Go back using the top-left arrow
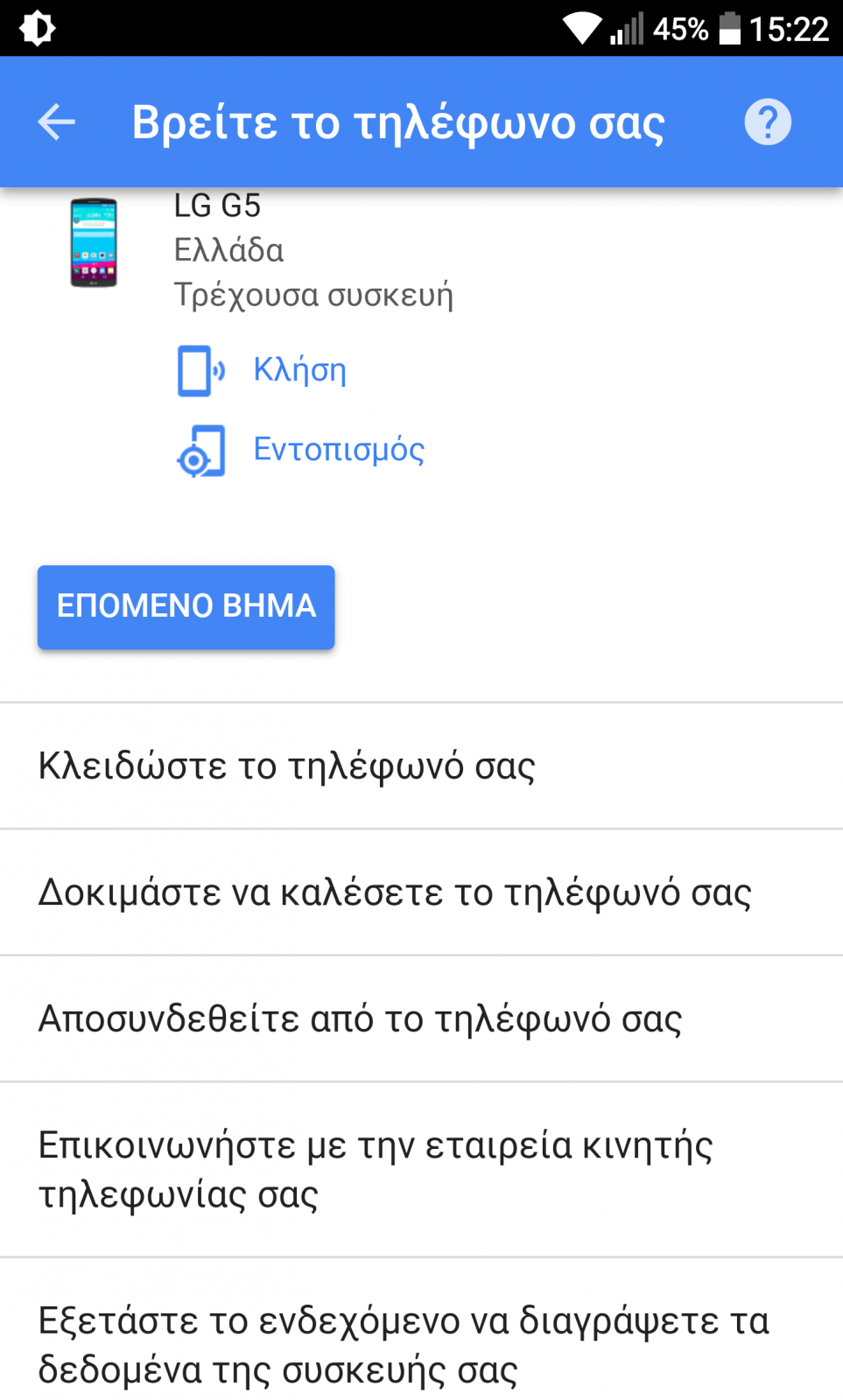This screenshot has width=843, height=1400. tap(57, 122)
